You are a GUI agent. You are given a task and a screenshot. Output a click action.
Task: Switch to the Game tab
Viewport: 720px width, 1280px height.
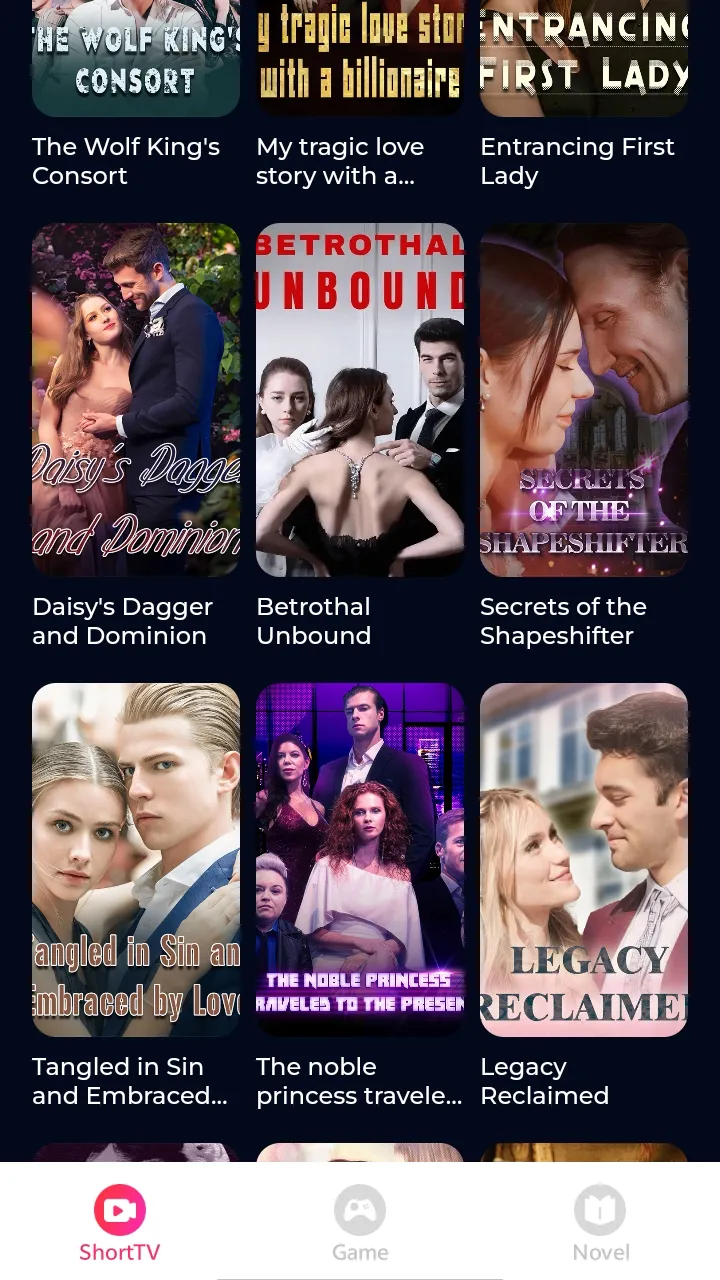pos(360,1222)
